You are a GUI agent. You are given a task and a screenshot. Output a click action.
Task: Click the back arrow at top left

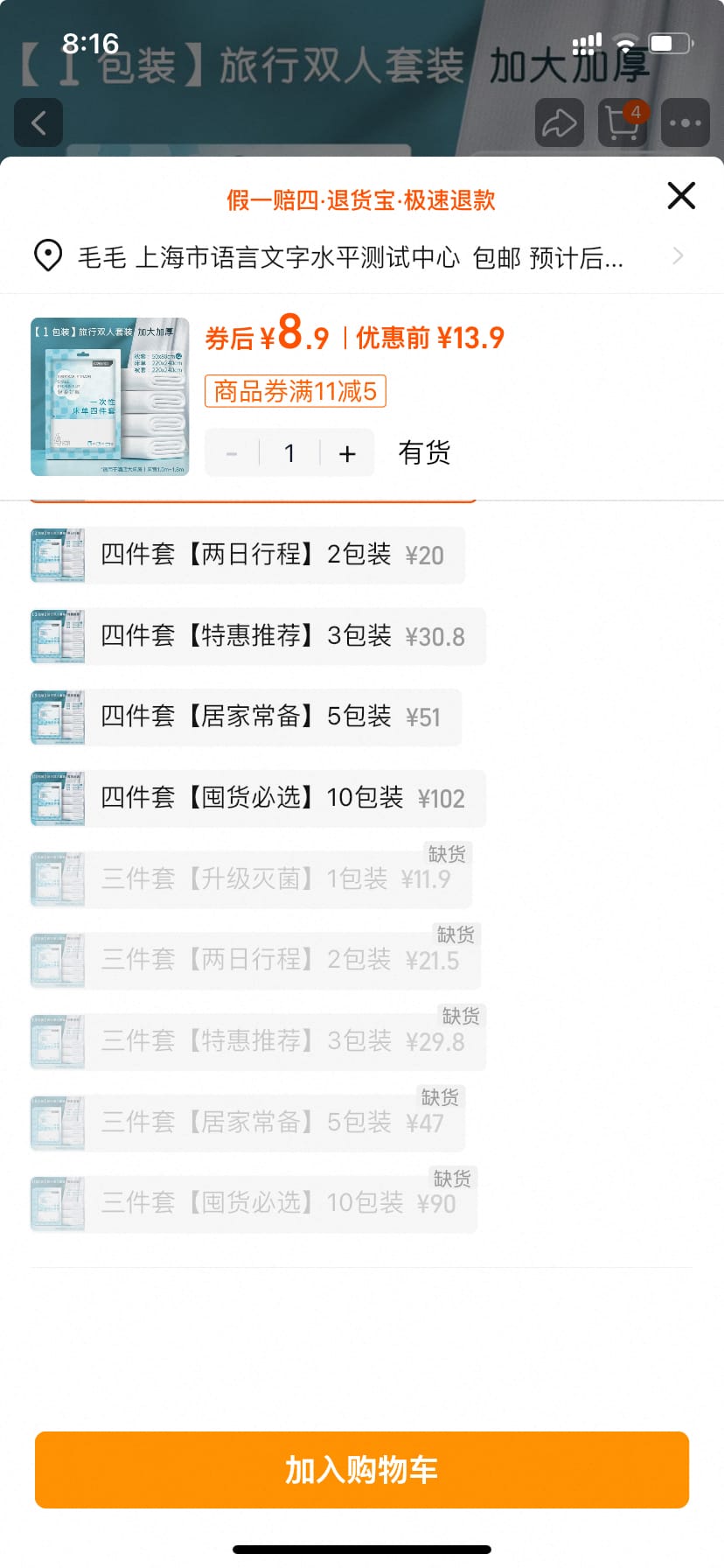[38, 122]
